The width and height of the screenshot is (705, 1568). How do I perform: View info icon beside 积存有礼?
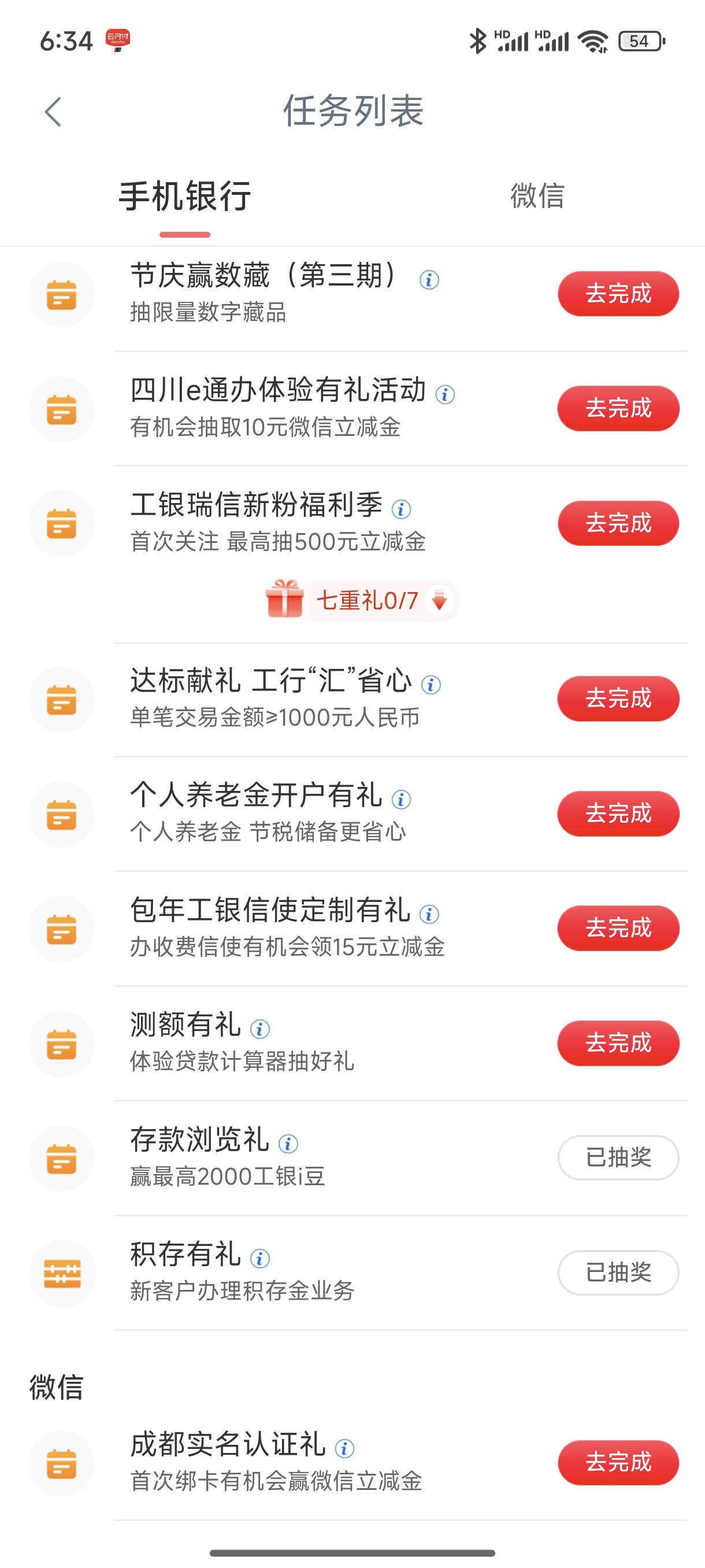[261, 1258]
